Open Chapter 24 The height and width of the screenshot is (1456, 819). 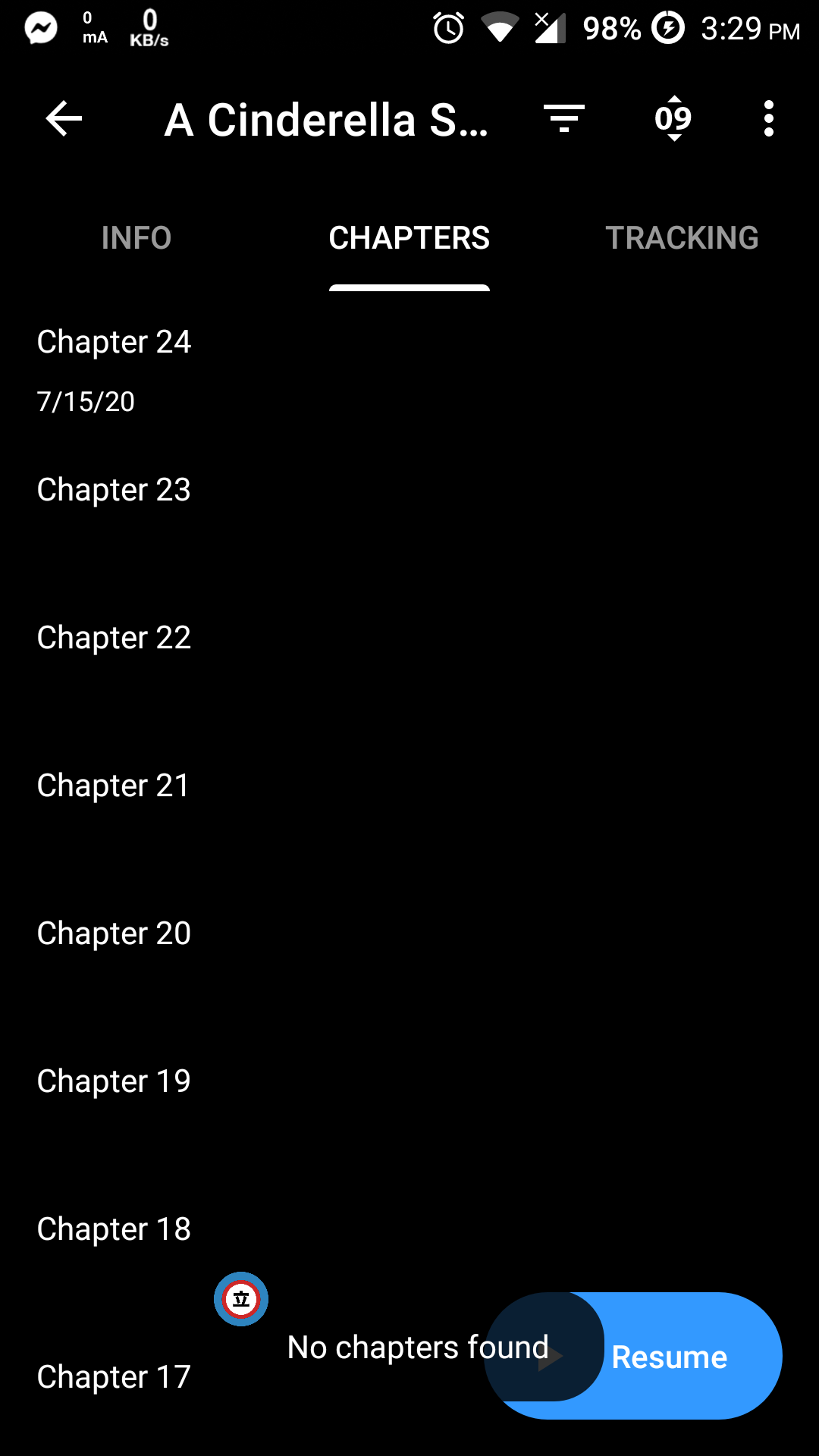tap(409, 371)
